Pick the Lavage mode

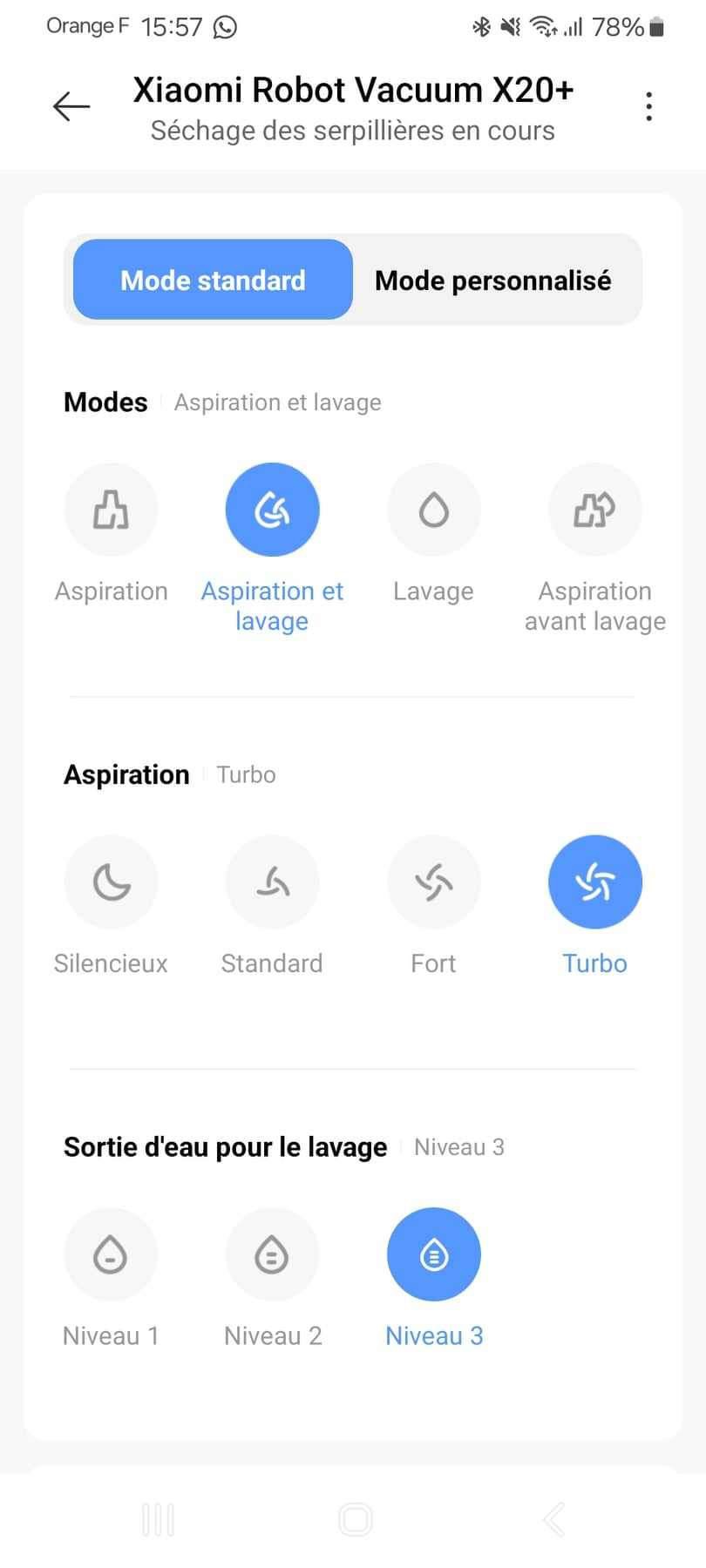coord(433,510)
